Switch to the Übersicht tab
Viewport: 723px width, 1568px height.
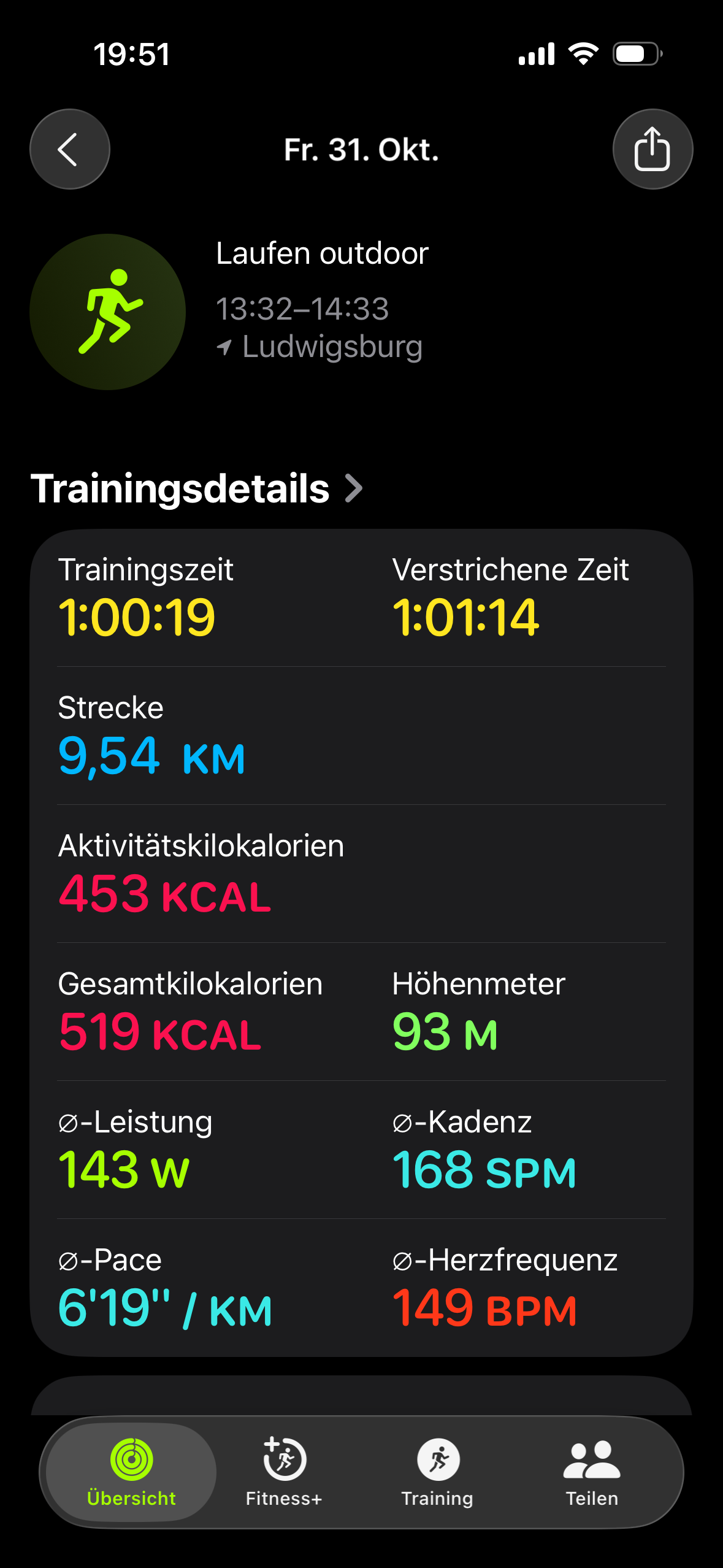(131, 1471)
